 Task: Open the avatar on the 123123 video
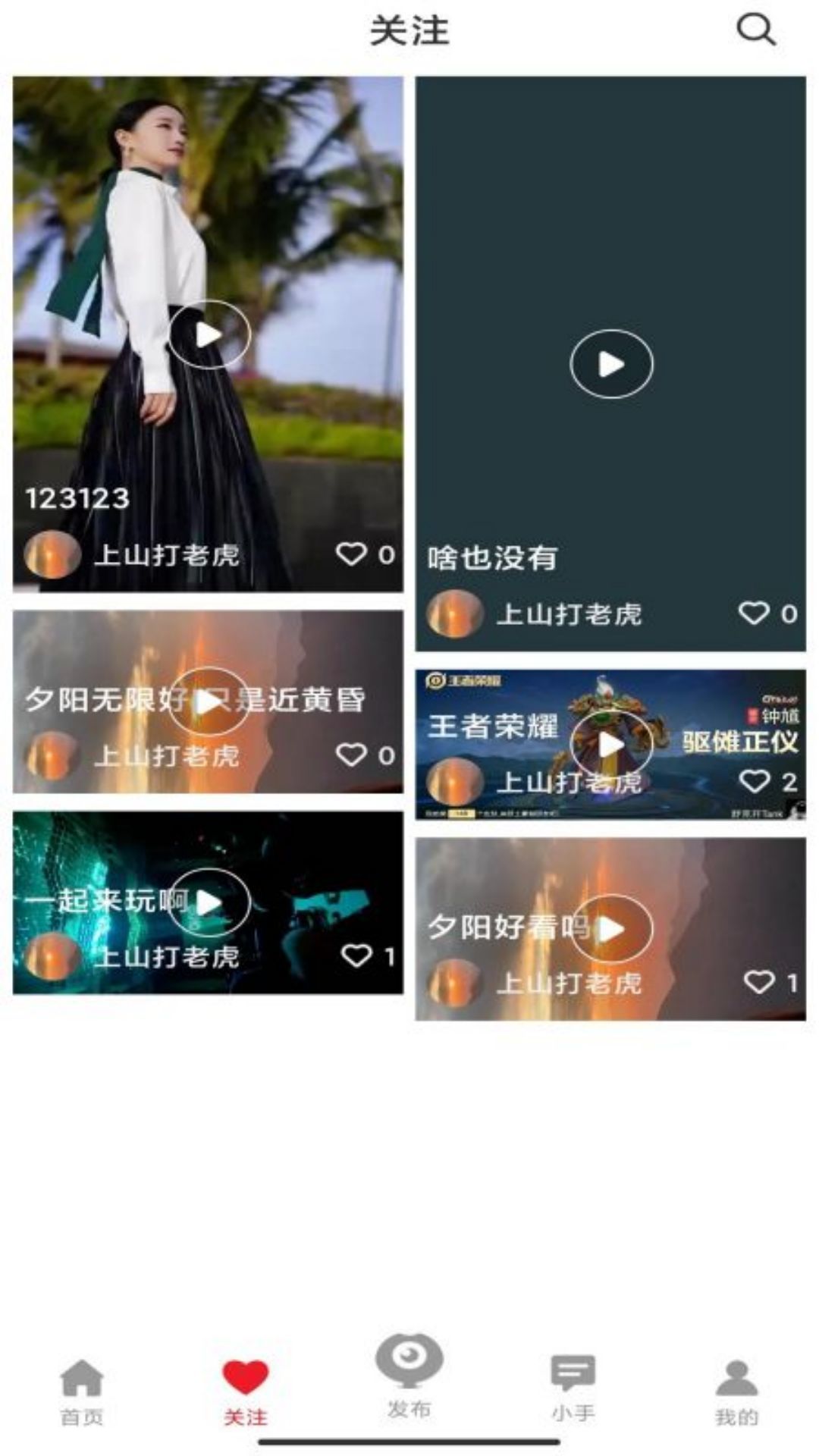pos(51,556)
